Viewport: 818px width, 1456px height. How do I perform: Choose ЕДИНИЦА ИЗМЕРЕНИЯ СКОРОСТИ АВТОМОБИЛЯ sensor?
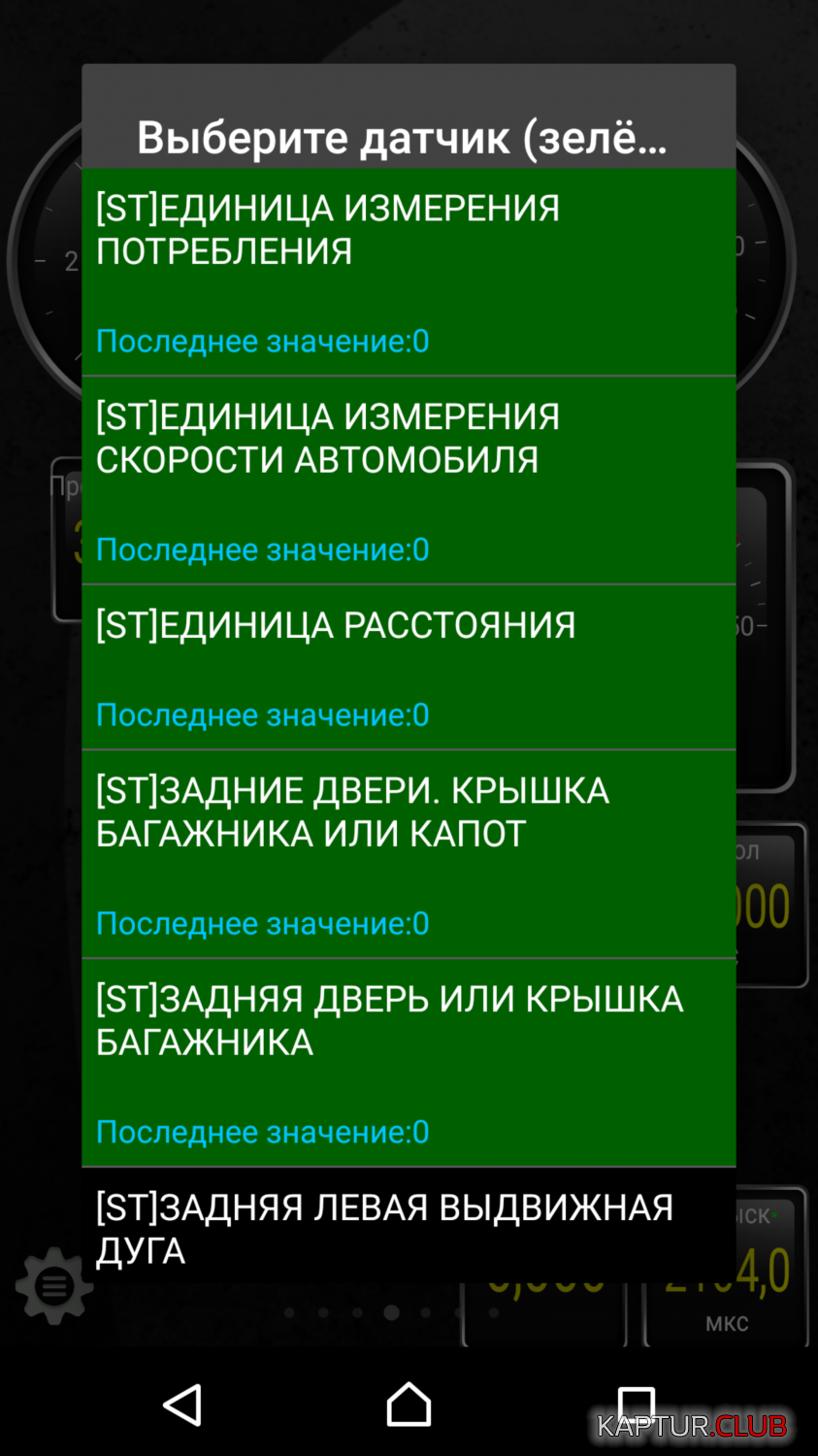pos(409,480)
